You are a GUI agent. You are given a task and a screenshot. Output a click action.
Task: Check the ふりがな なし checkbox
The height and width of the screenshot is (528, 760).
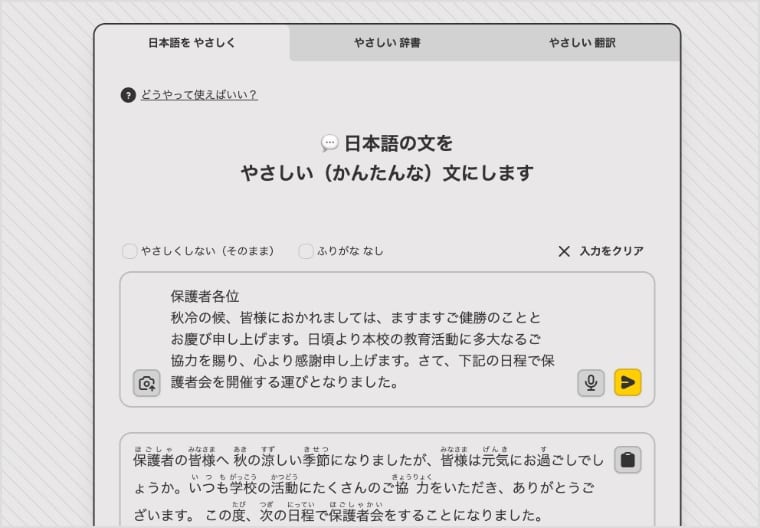(x=306, y=251)
